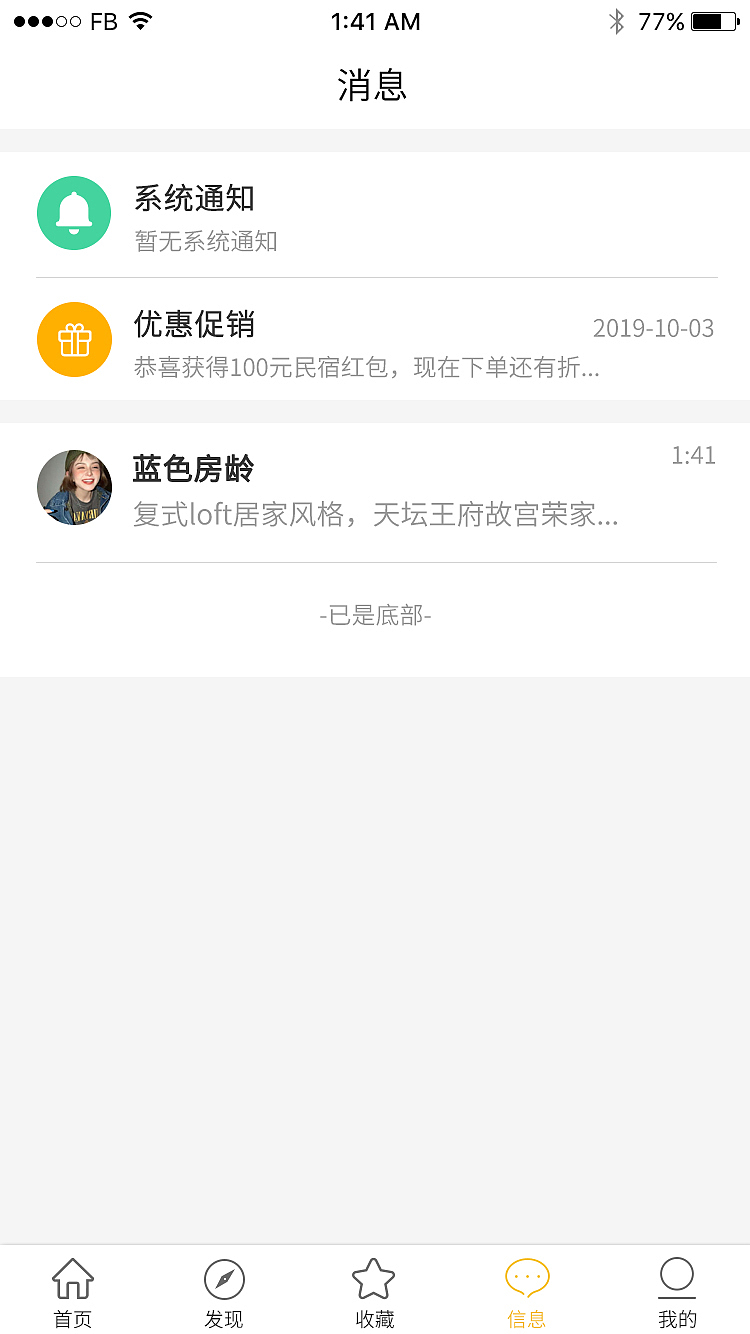The image size is (750, 1334).
Task: Tap the orange gift promotion icon
Action: [73, 340]
